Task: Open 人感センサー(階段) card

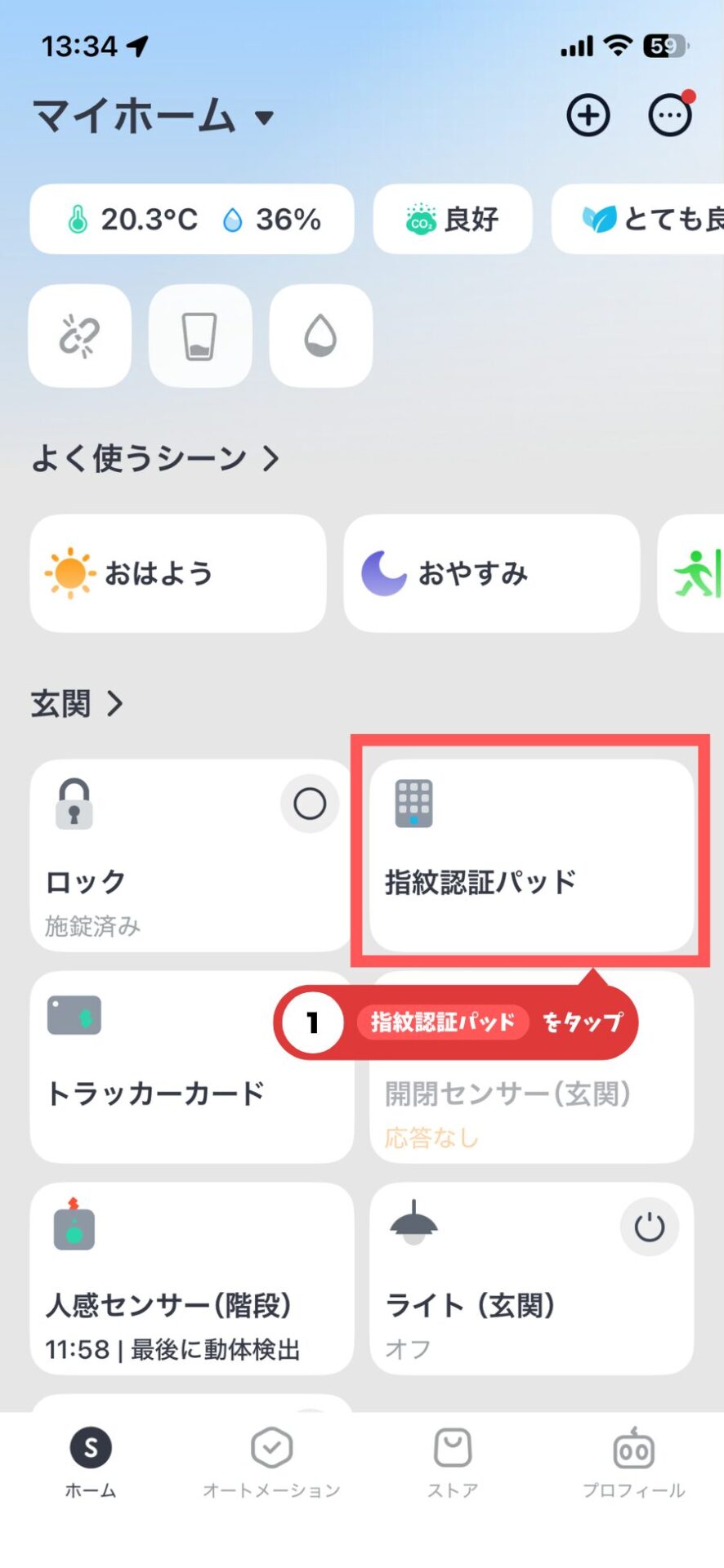Action: [x=191, y=1278]
